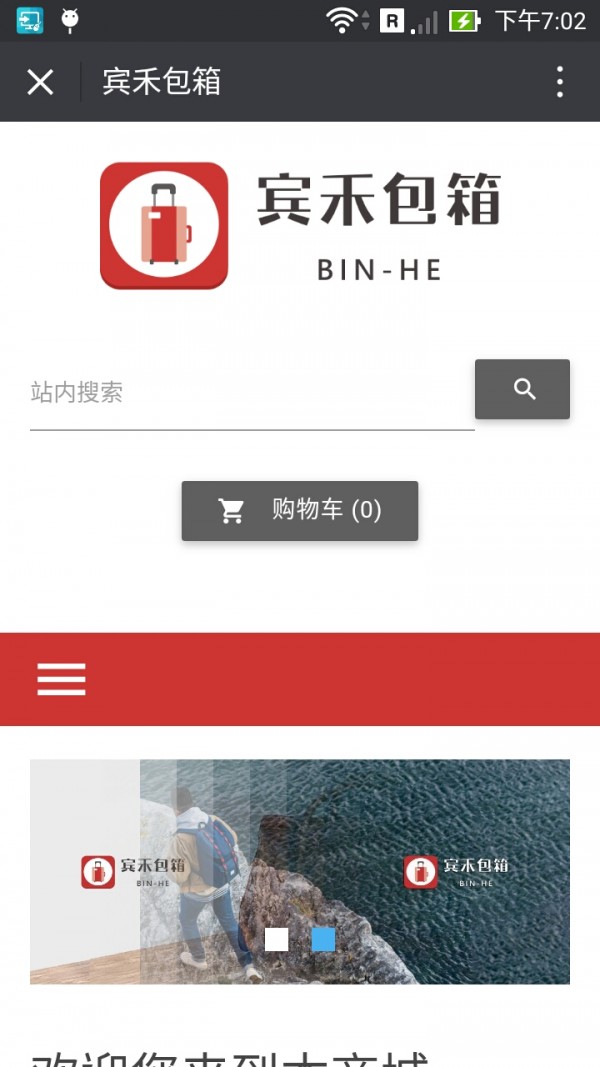Screen dimensions: 600x1067
Task: Tap the 宾禾包箱 BIN-HE site logo
Action: (x=300, y=226)
